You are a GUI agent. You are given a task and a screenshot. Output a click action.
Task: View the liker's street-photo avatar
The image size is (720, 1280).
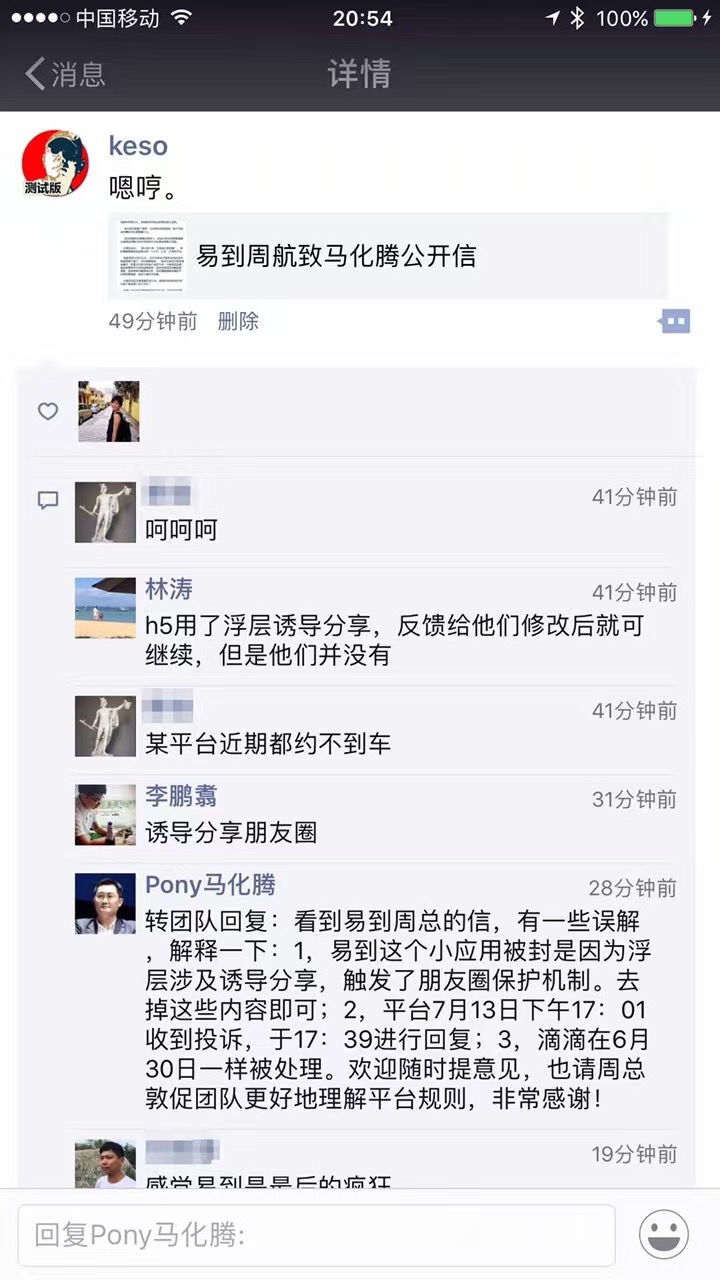click(x=109, y=411)
